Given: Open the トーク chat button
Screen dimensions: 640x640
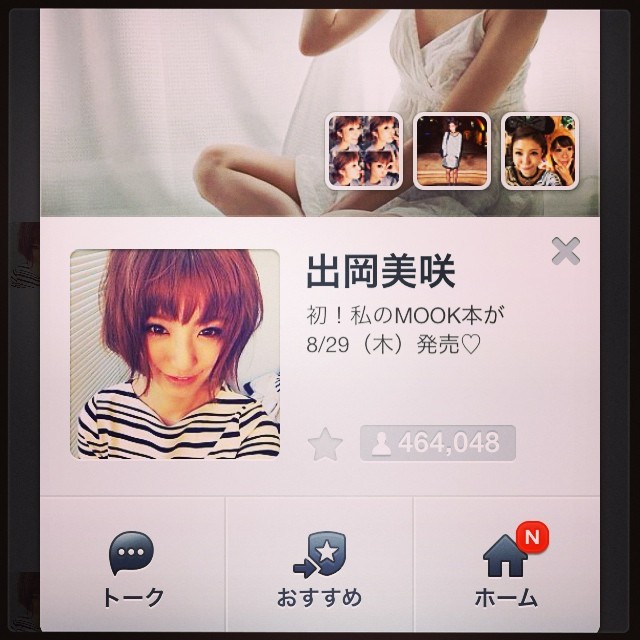Looking at the screenshot, I should coord(132,570).
